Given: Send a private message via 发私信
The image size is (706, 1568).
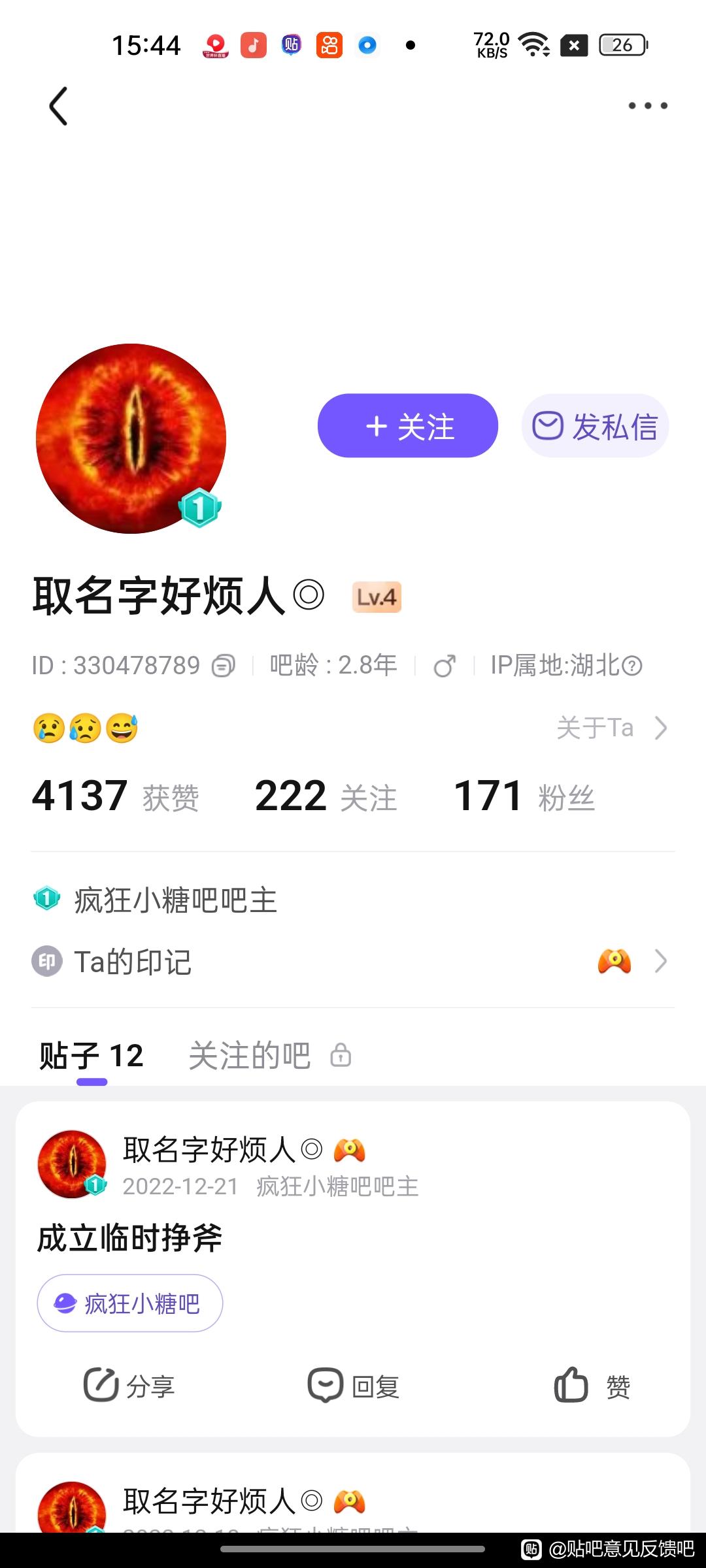Looking at the screenshot, I should point(595,426).
